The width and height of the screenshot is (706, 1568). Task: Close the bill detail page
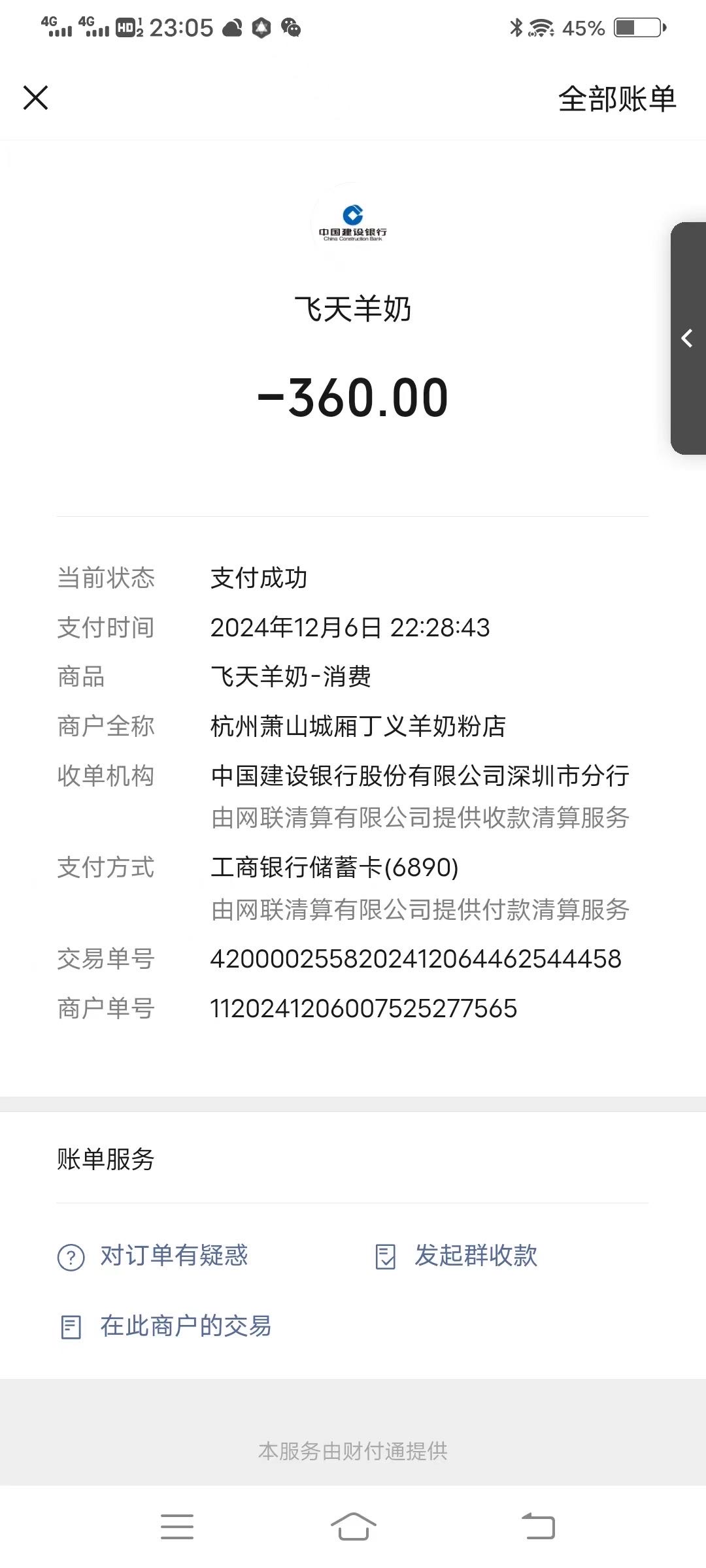pos(36,98)
